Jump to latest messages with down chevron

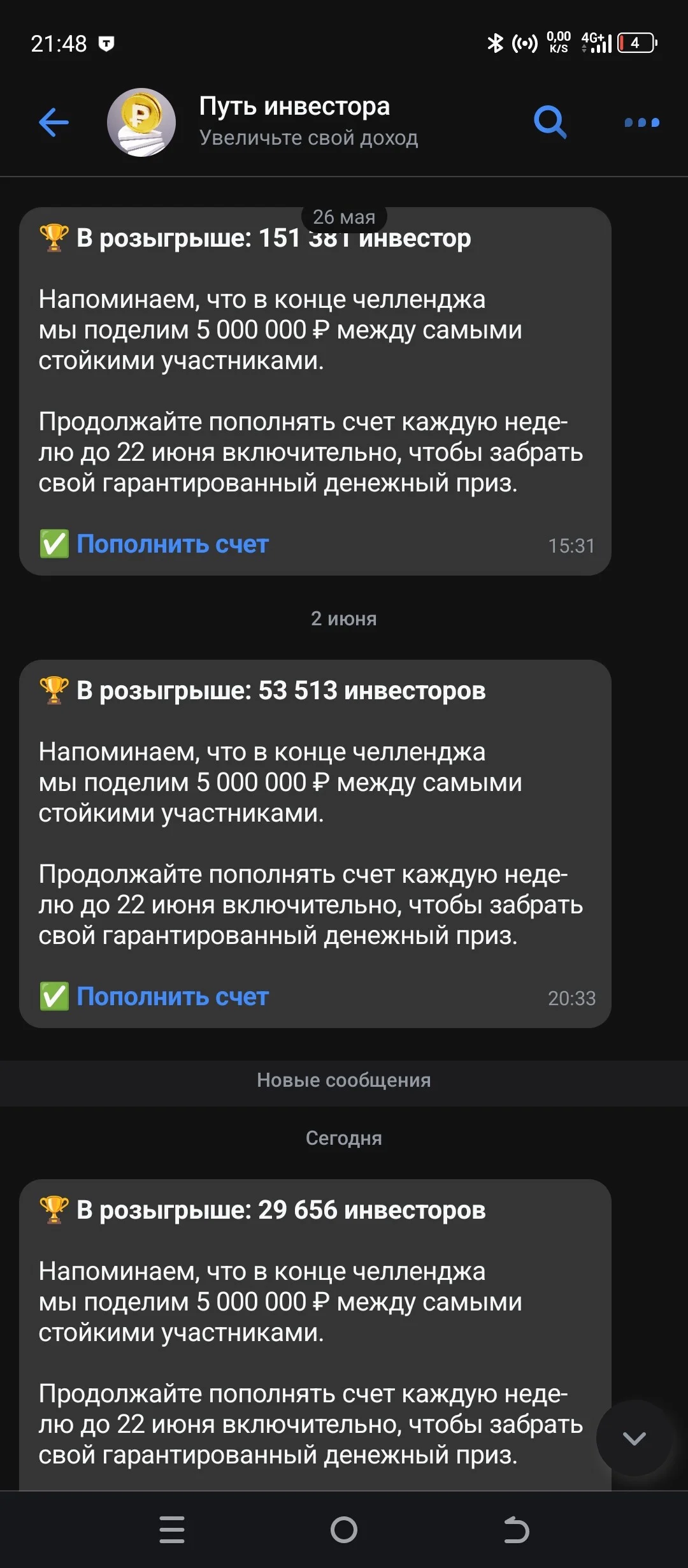point(634,1438)
